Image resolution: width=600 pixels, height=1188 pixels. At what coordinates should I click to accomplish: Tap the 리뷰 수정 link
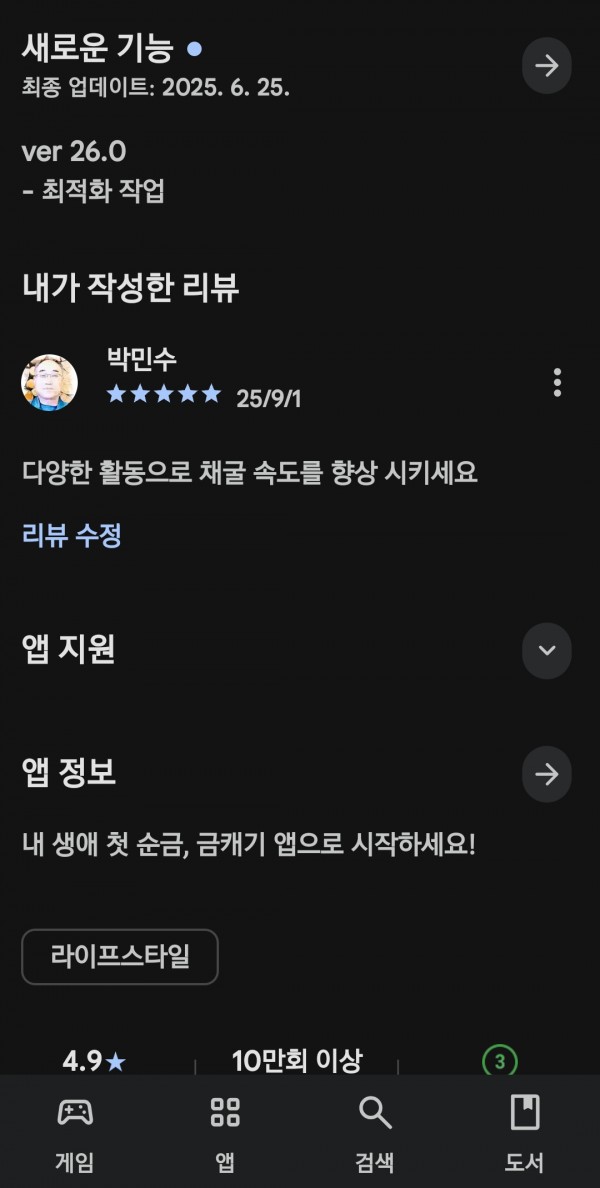point(72,535)
